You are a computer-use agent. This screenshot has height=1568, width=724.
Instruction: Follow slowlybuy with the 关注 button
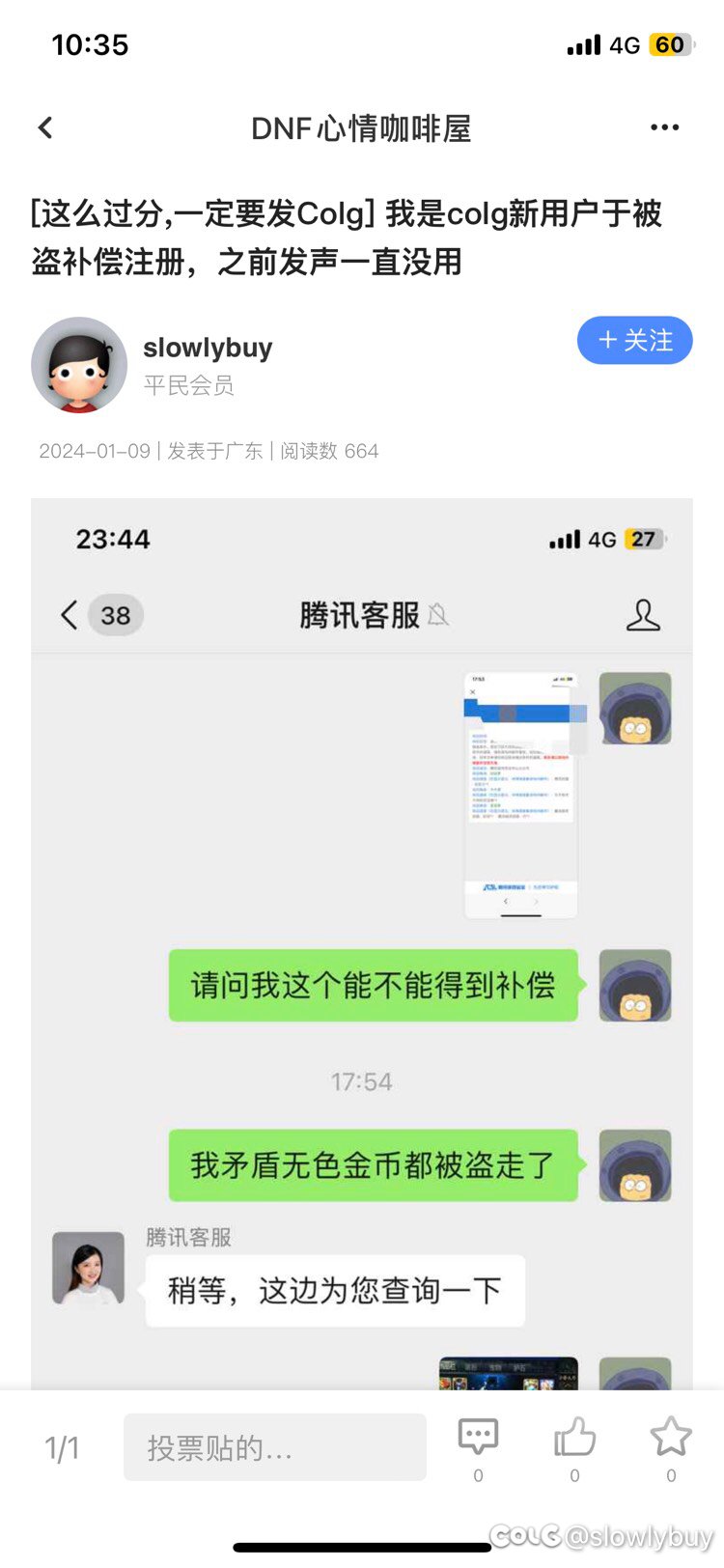[x=634, y=340]
